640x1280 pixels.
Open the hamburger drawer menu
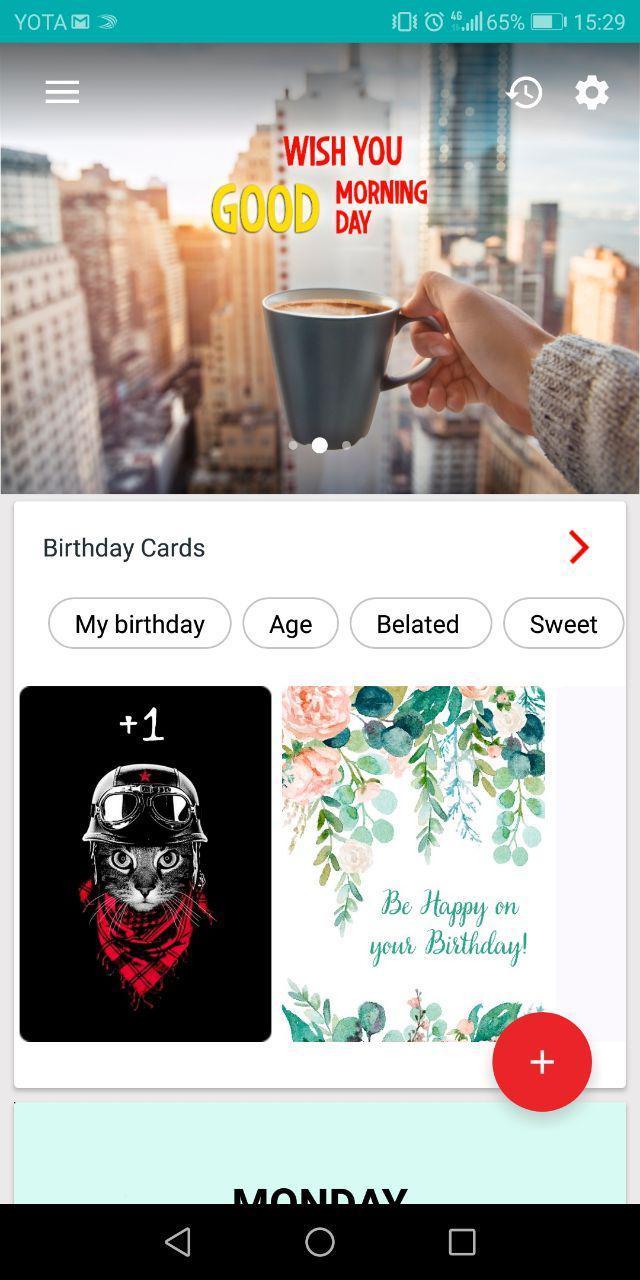point(62,92)
